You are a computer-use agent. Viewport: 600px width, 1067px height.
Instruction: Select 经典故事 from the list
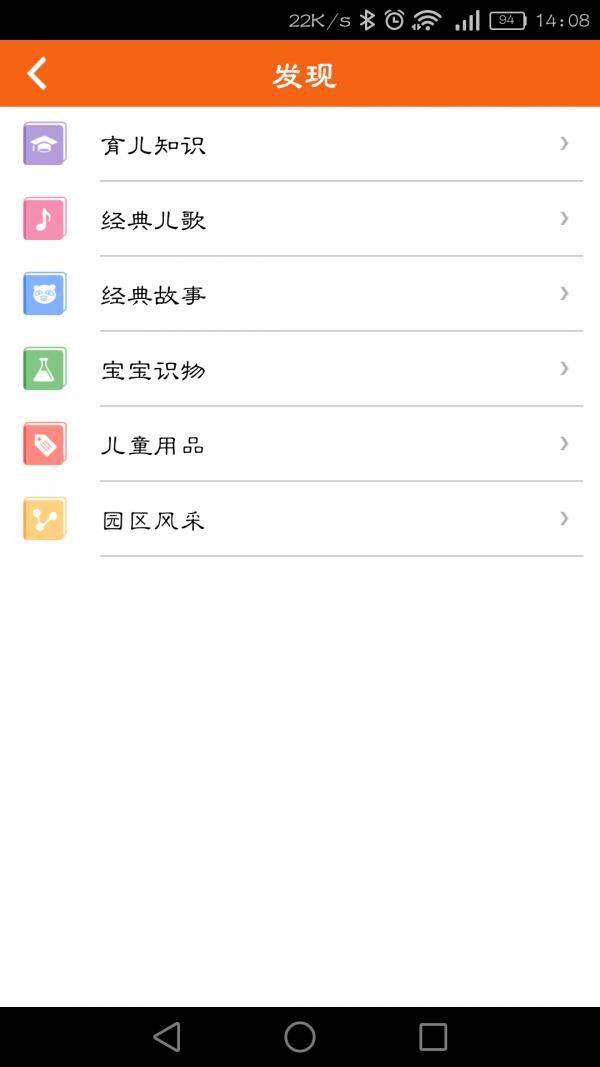(x=300, y=294)
